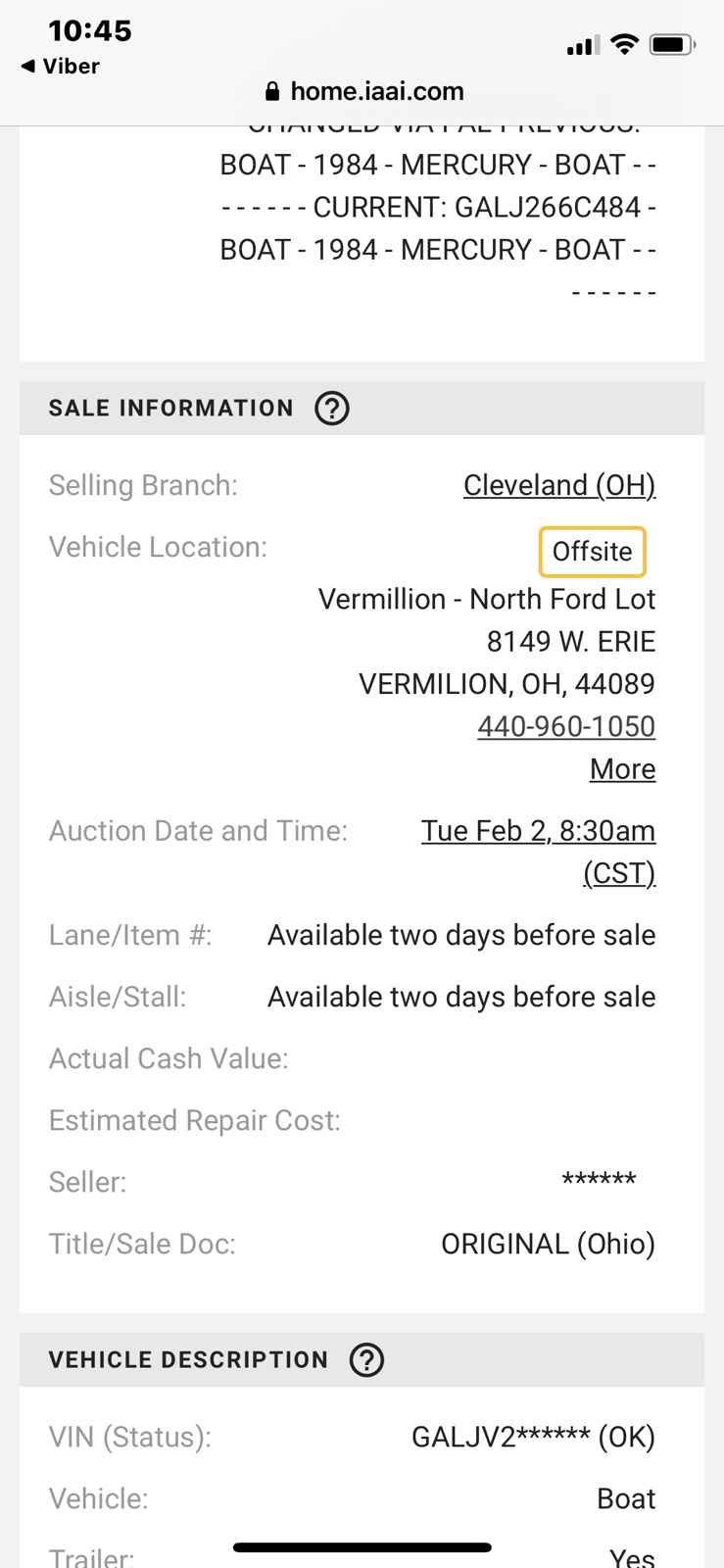Tap the home.iaai.com address bar
The width and height of the screenshot is (724, 1568).
[364, 91]
